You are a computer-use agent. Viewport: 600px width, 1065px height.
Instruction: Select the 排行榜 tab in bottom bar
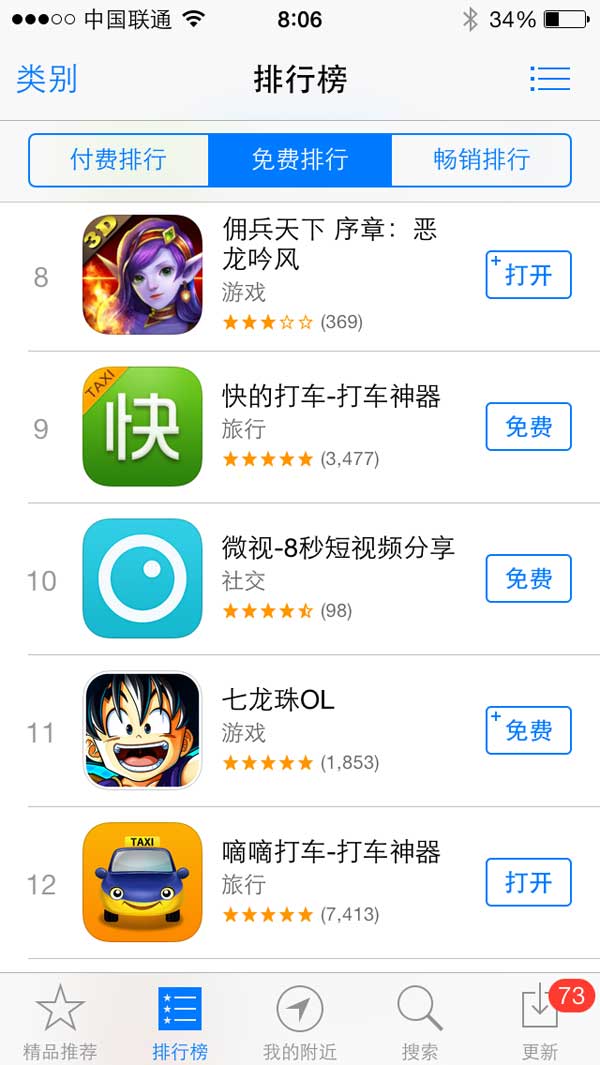point(180,1022)
